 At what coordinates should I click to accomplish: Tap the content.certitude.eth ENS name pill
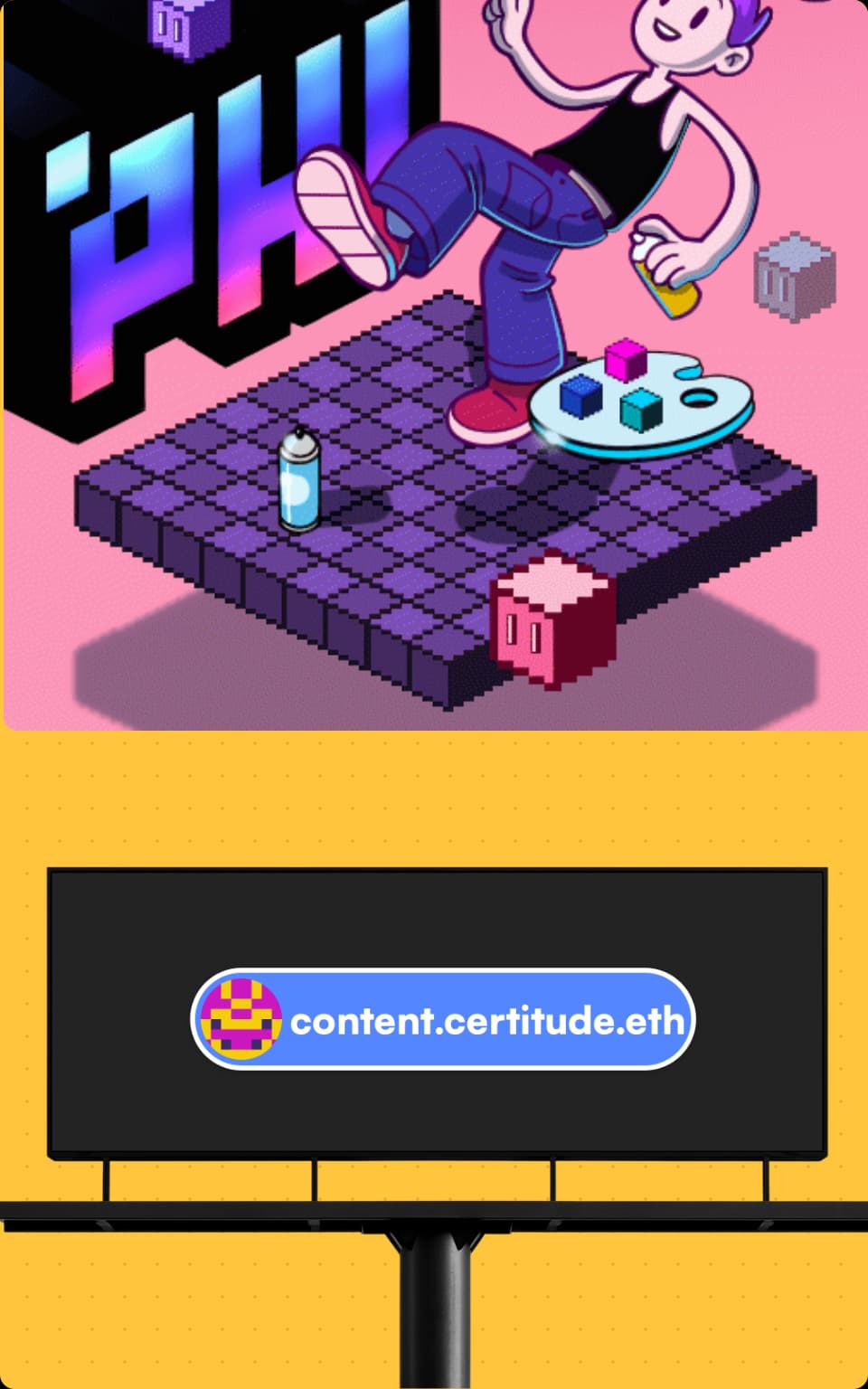point(443,1020)
